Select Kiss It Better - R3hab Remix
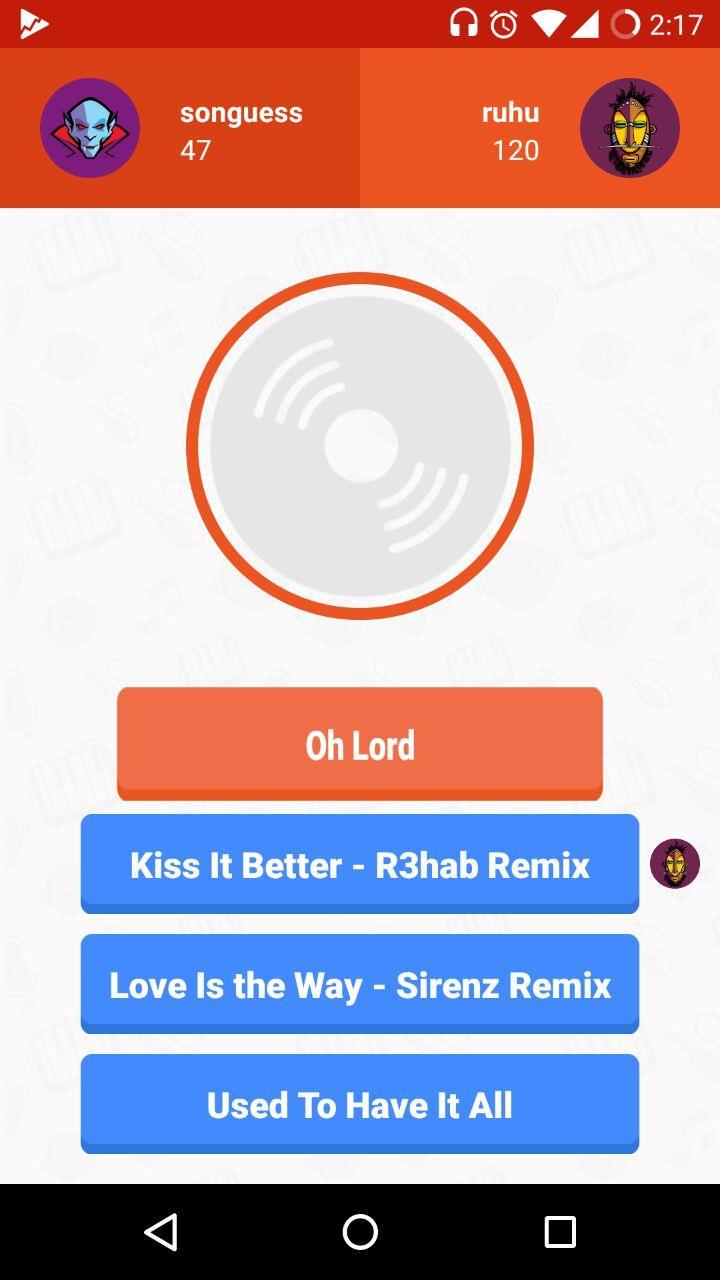This screenshot has height=1280, width=720. click(360, 864)
